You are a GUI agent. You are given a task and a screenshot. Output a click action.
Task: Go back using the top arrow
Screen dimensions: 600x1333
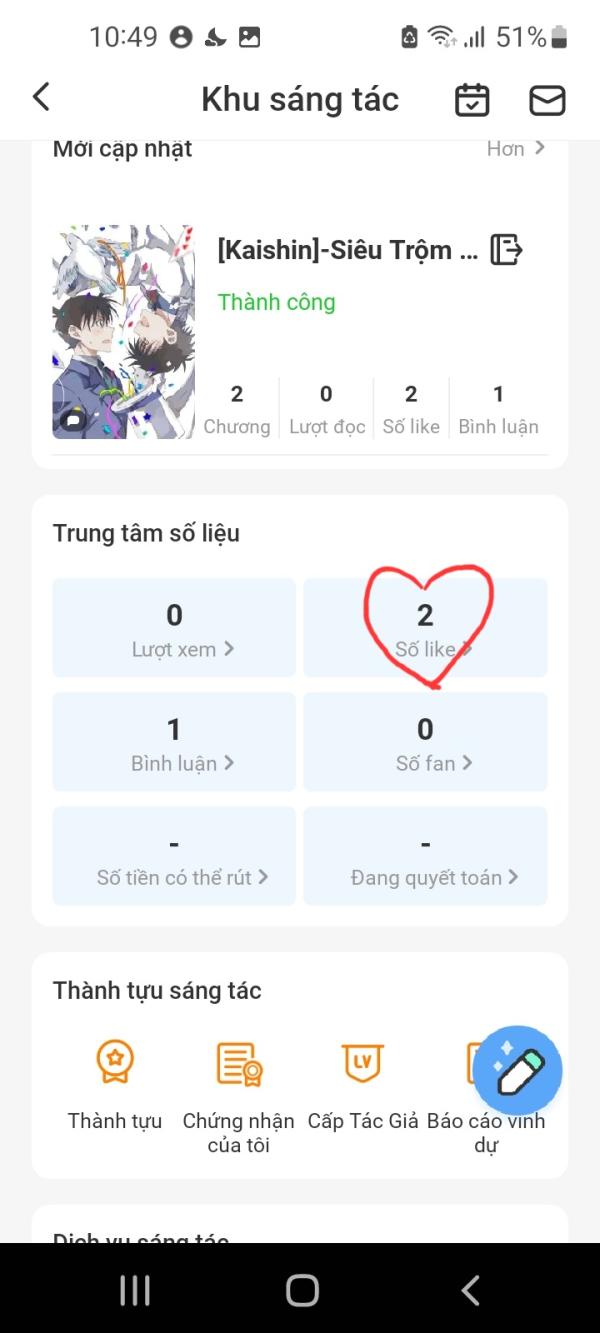[x=41, y=98]
